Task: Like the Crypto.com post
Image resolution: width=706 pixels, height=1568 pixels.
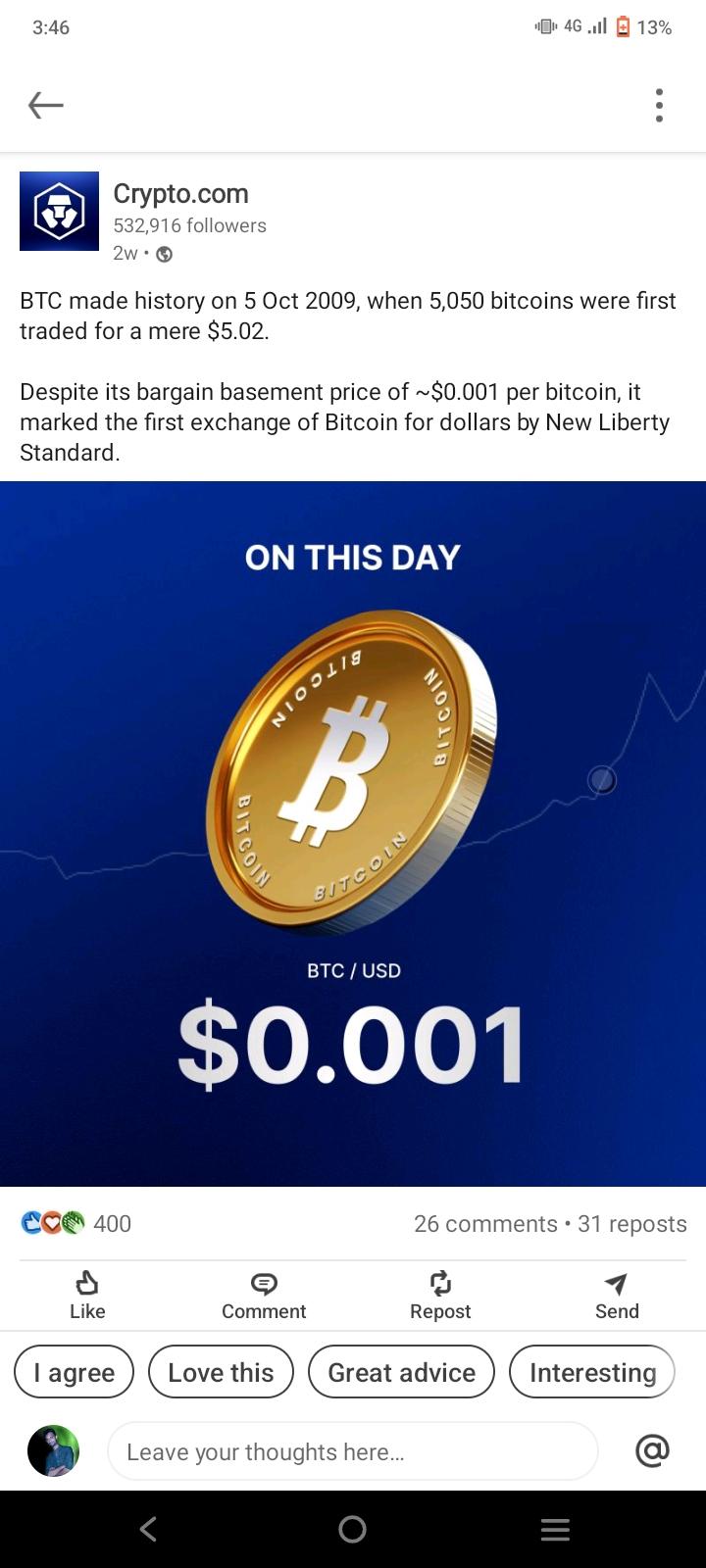Action: [87, 1296]
